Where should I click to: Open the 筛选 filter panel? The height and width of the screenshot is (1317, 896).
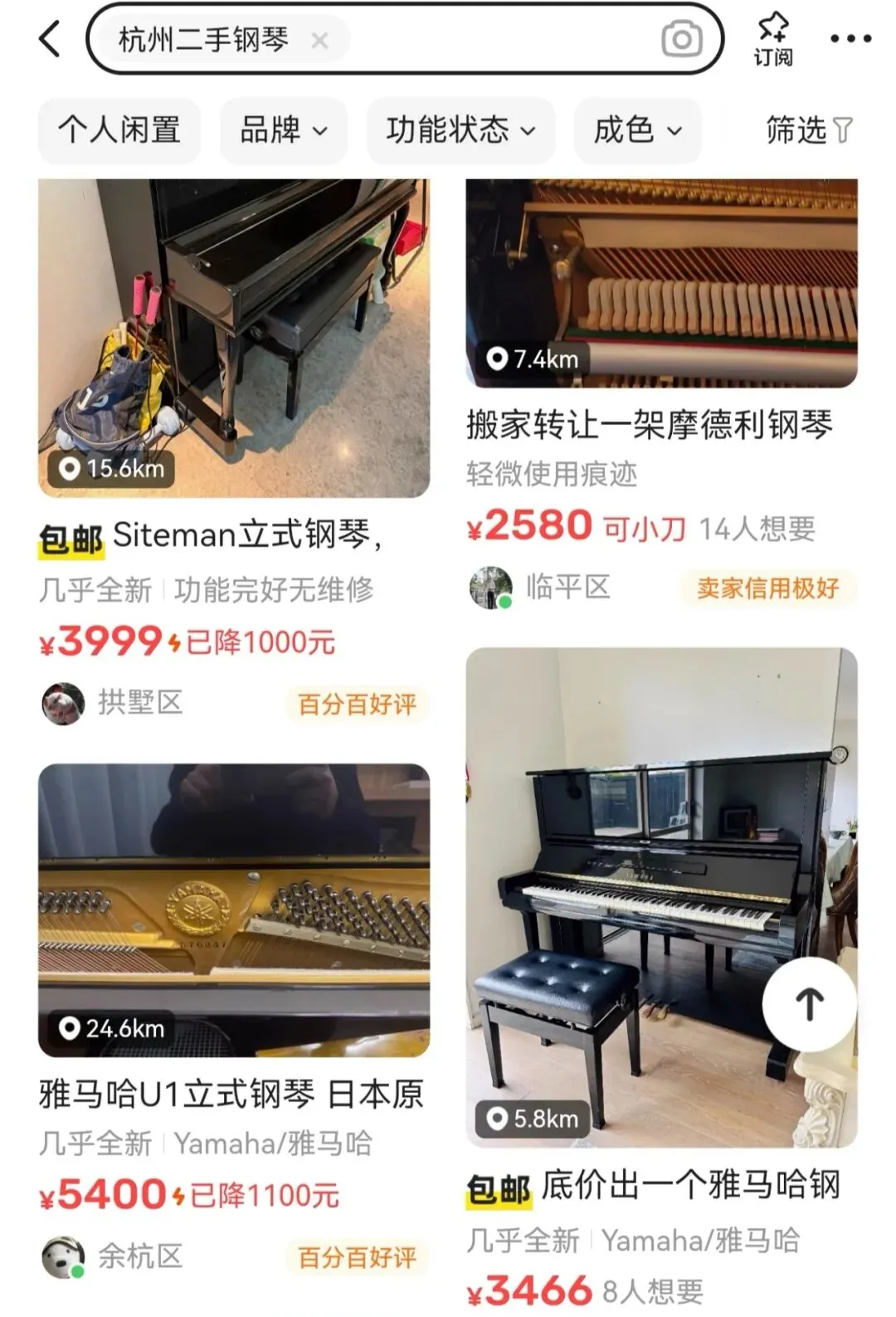coord(808,130)
